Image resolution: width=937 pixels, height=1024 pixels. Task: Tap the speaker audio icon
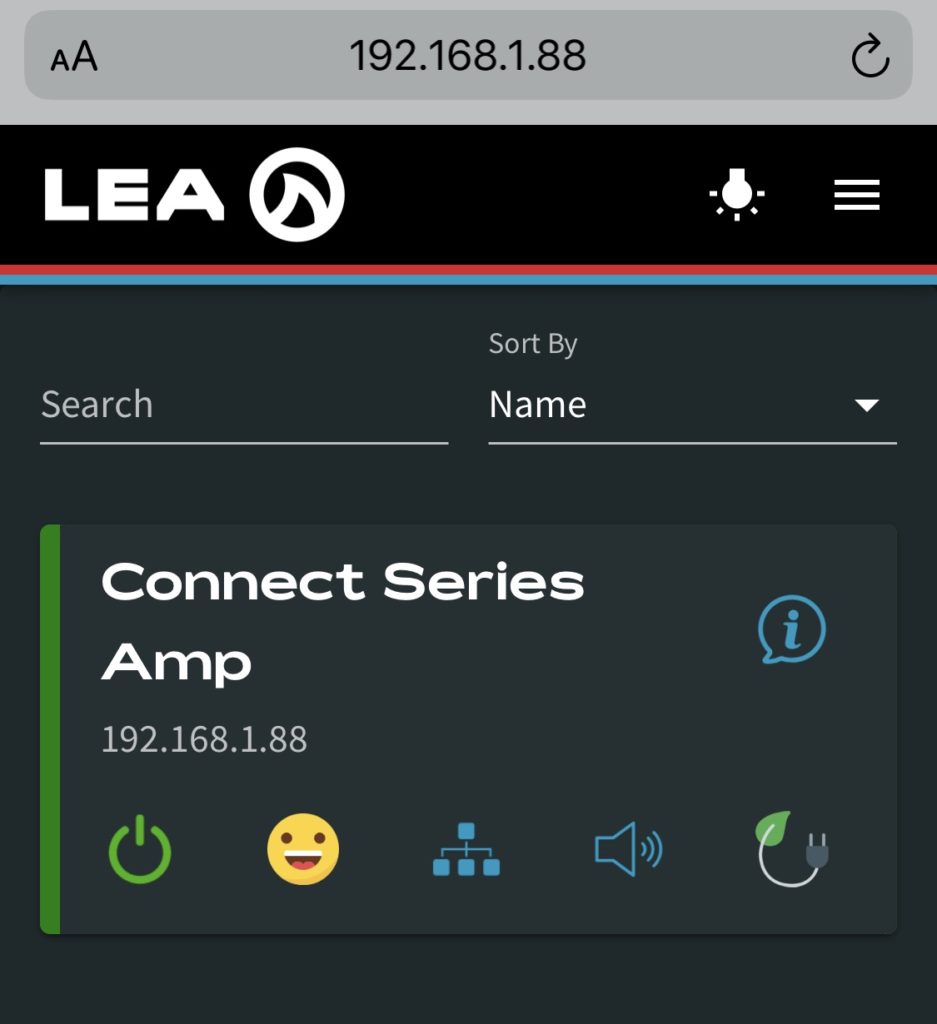(628, 851)
